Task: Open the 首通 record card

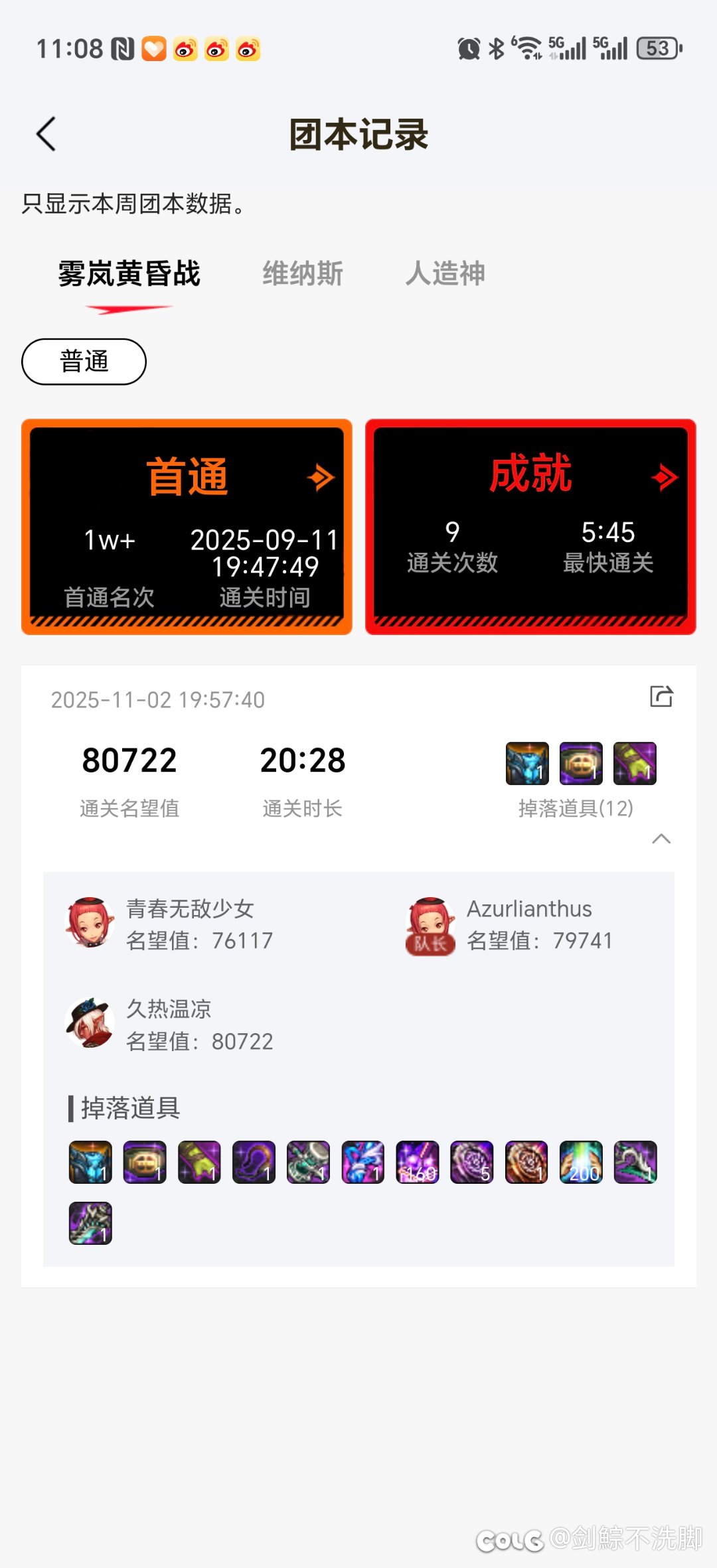Action: point(187,527)
